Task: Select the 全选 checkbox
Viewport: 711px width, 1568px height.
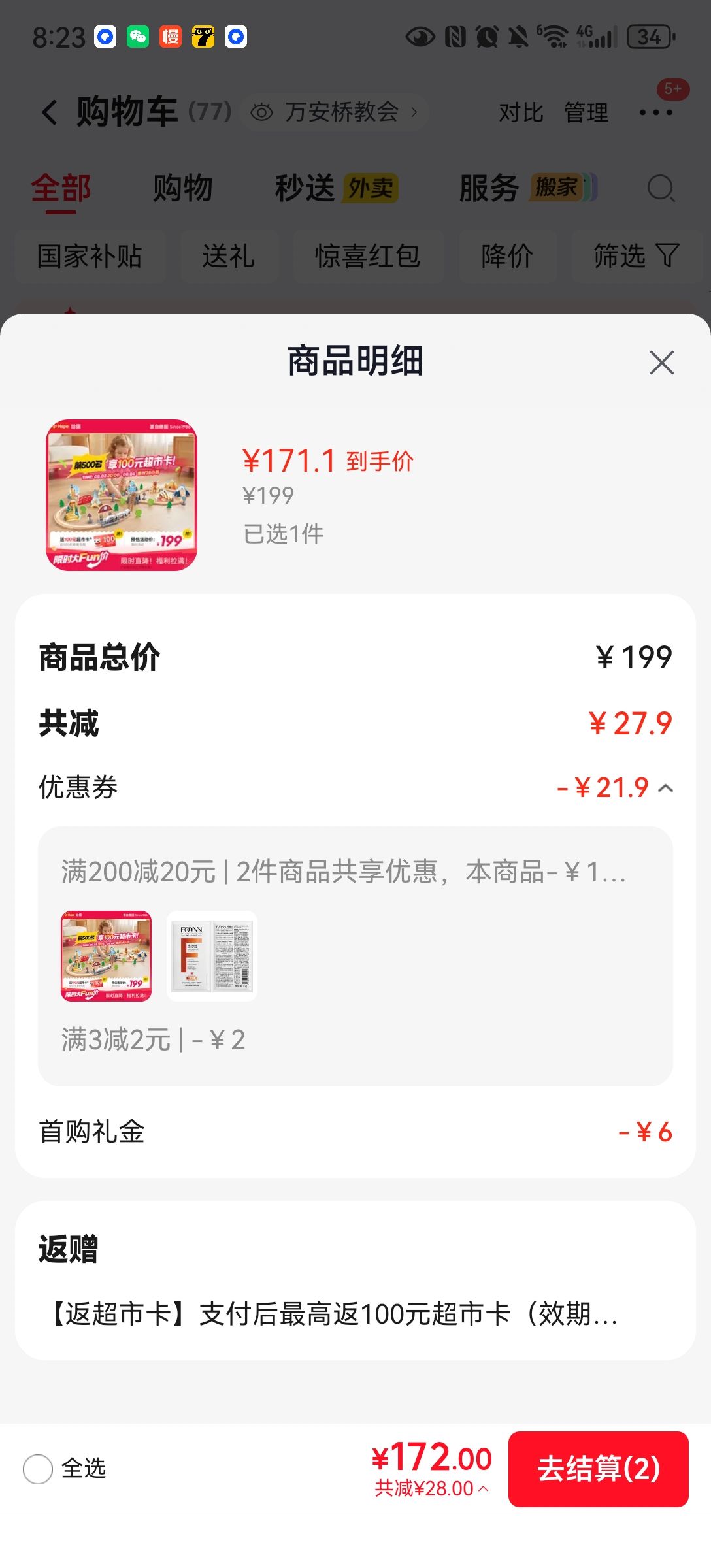Action: pos(38,1469)
